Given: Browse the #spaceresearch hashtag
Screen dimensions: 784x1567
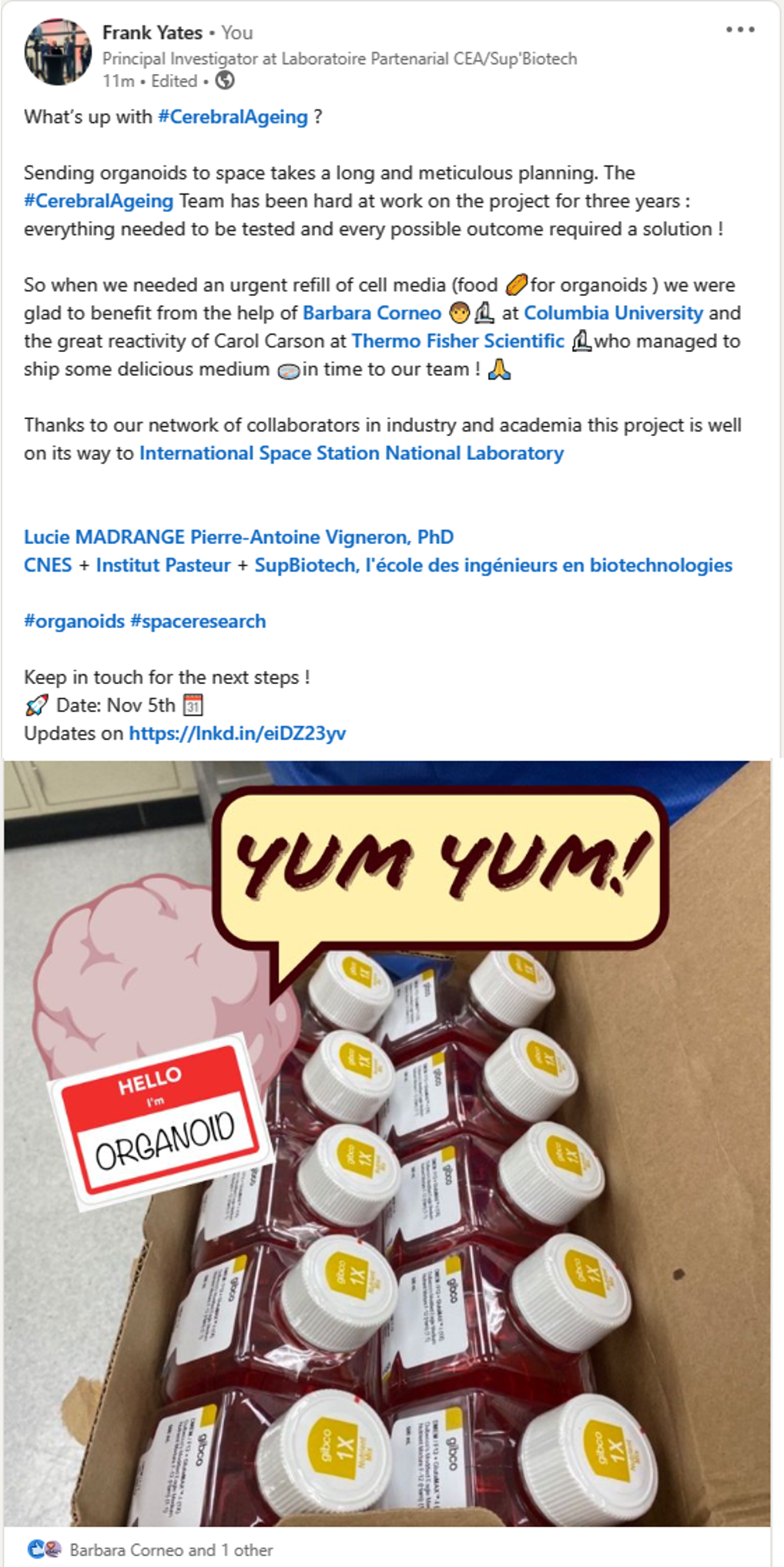Looking at the screenshot, I should tap(199, 622).
